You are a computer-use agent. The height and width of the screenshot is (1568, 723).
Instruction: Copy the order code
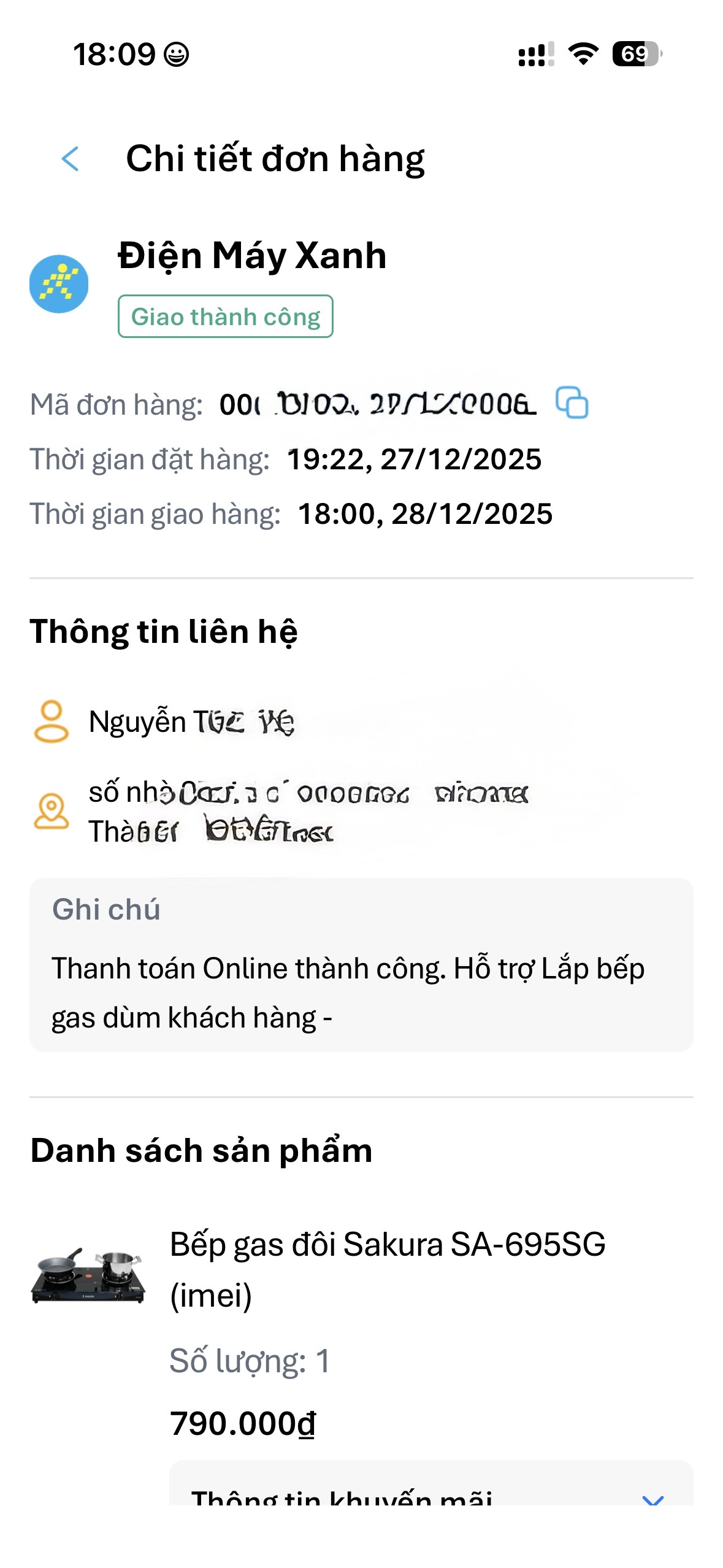tap(572, 403)
